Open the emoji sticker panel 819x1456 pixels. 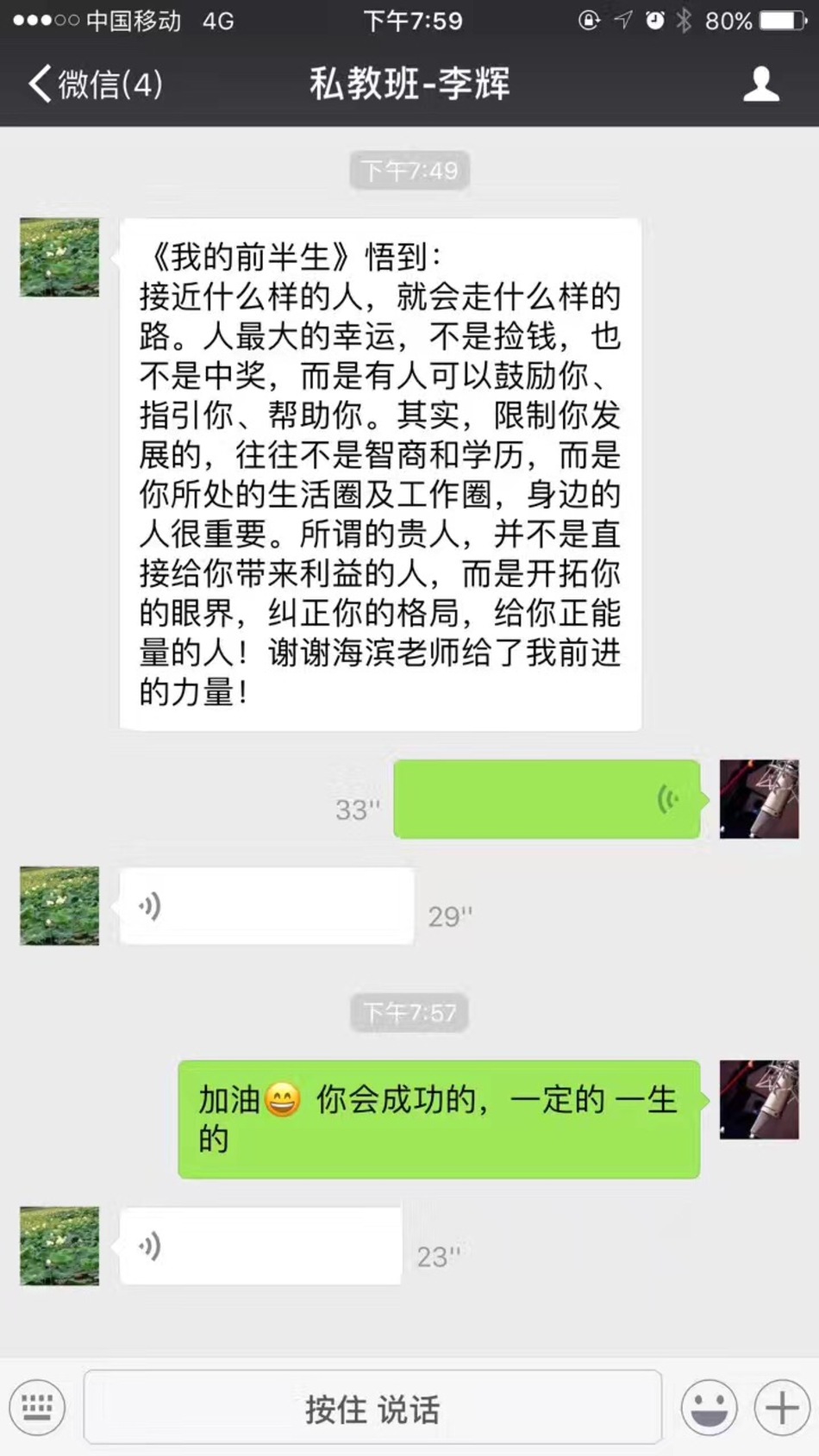pos(709,1408)
